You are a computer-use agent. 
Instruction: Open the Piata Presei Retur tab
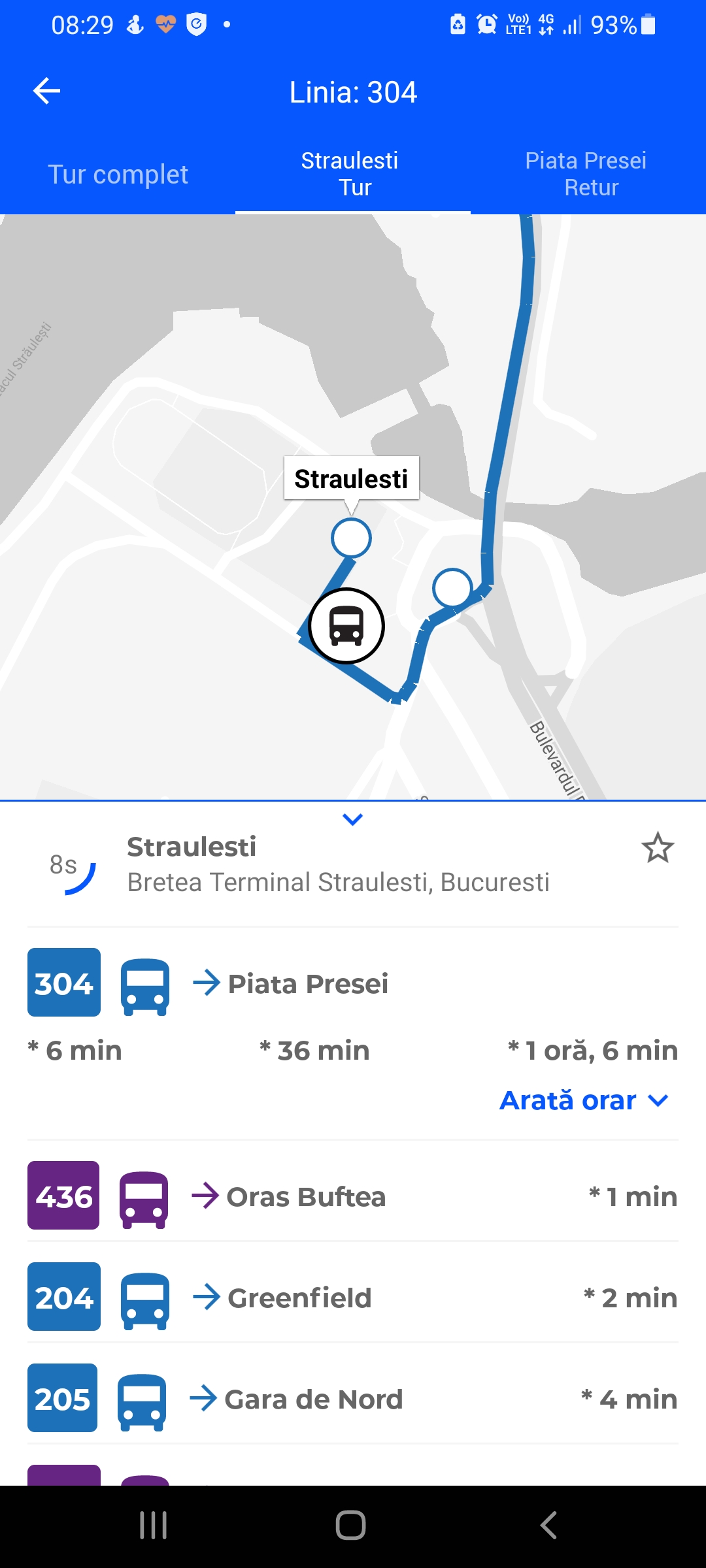click(586, 174)
